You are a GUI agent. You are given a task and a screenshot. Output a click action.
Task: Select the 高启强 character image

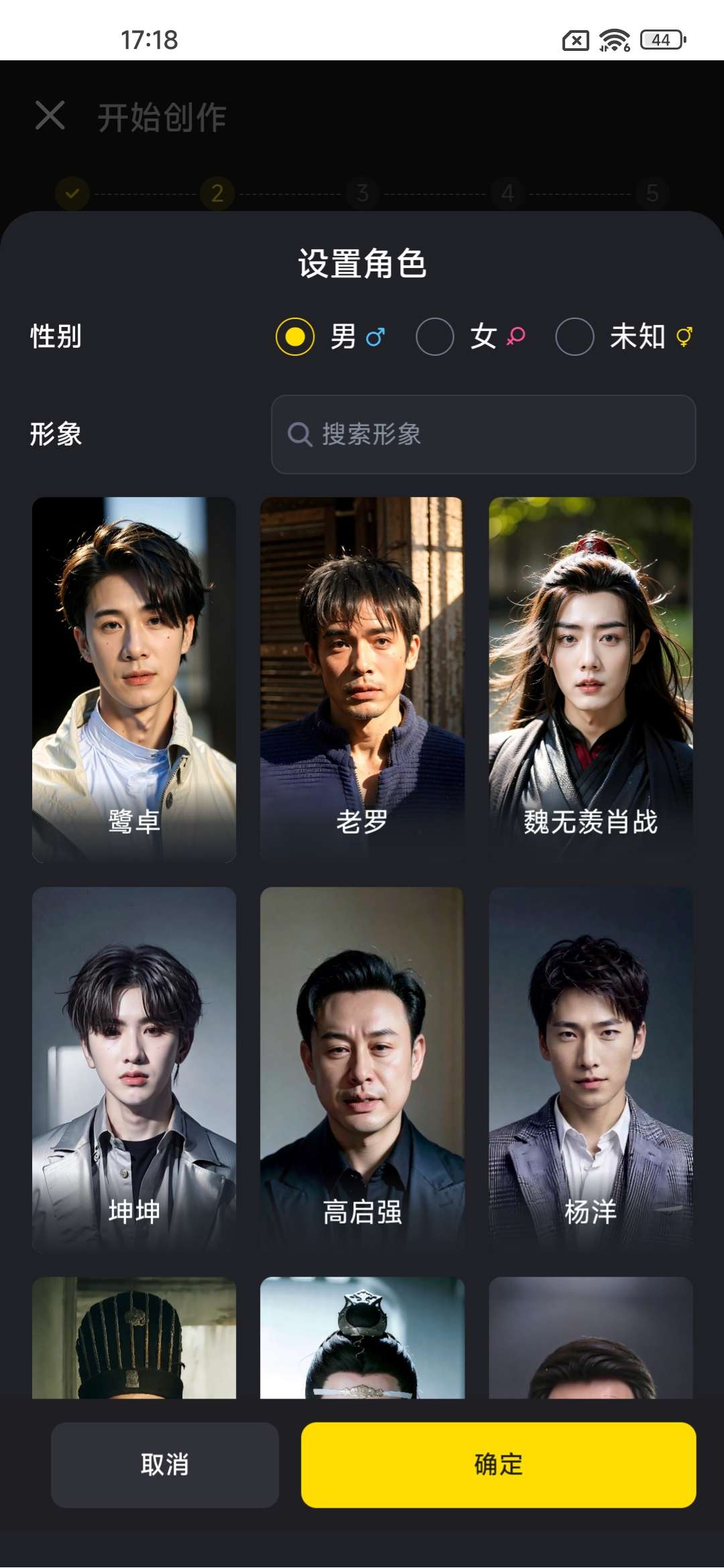(362, 1069)
